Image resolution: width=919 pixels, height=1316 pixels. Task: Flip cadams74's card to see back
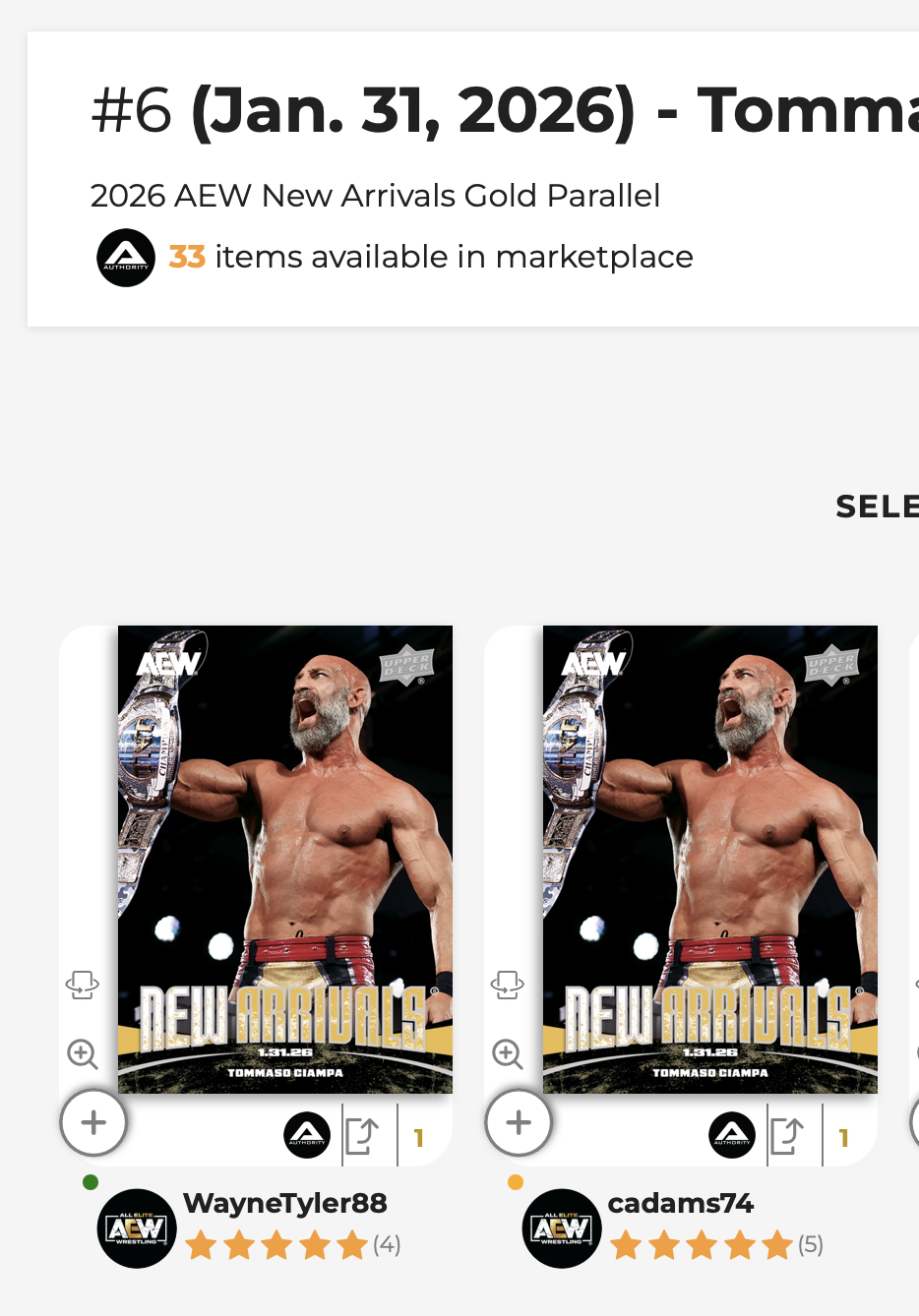point(507,985)
